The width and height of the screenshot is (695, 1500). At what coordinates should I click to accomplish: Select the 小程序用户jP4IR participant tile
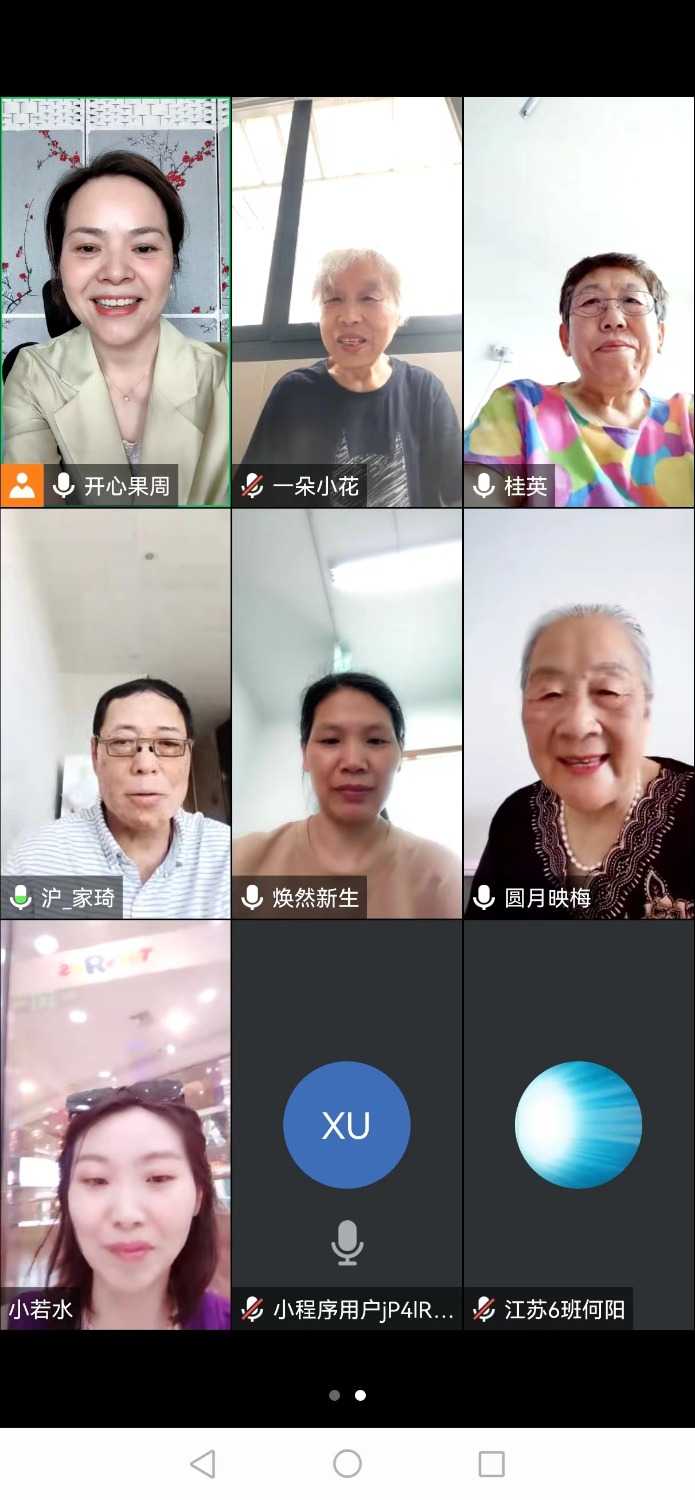click(347, 1124)
